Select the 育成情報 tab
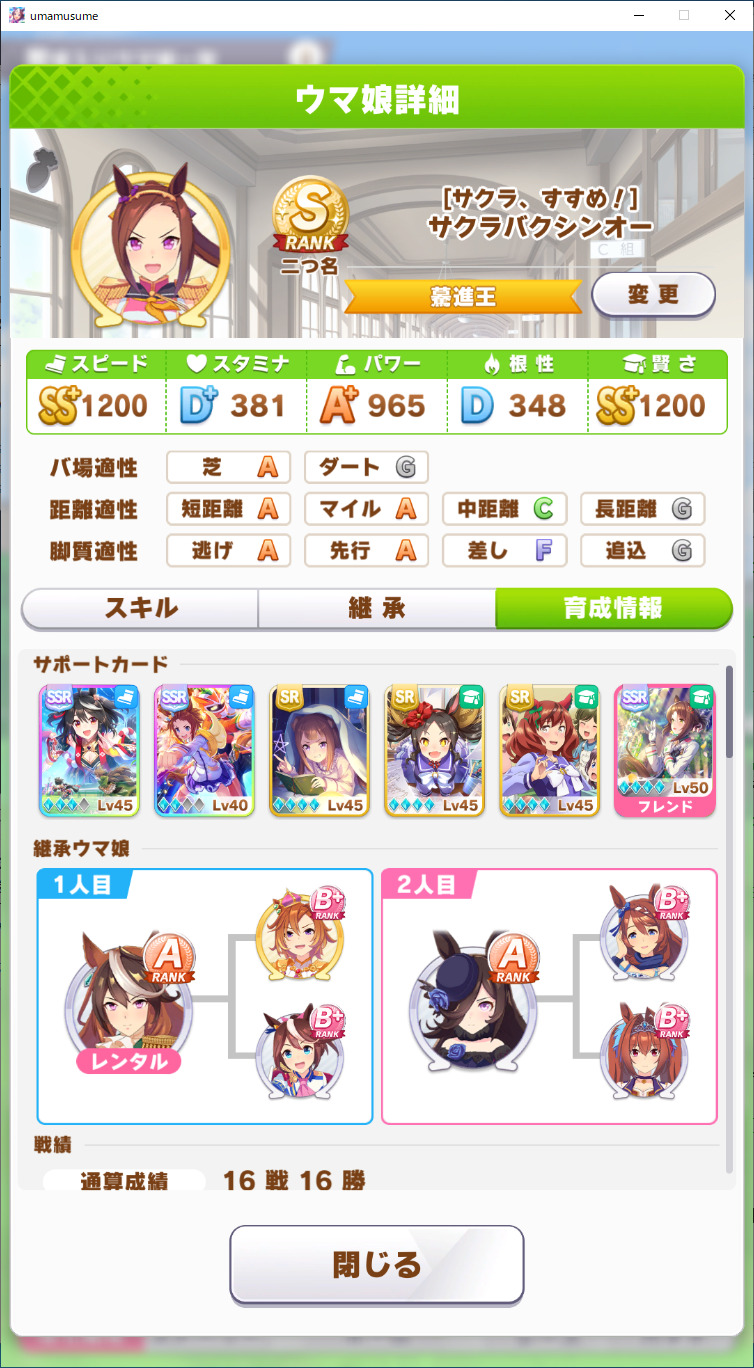This screenshot has height=1368, width=754. coord(612,608)
